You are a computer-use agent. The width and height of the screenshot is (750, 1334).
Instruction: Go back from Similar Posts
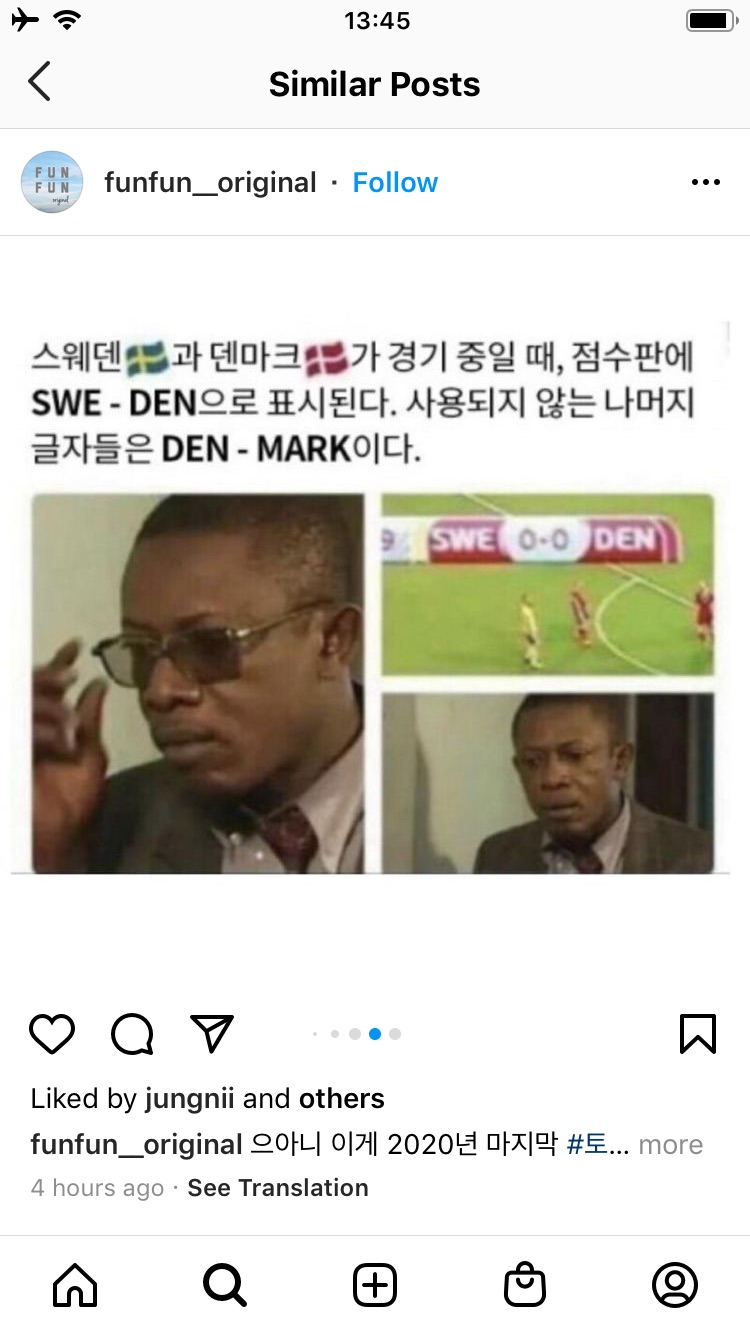pyautogui.click(x=39, y=82)
